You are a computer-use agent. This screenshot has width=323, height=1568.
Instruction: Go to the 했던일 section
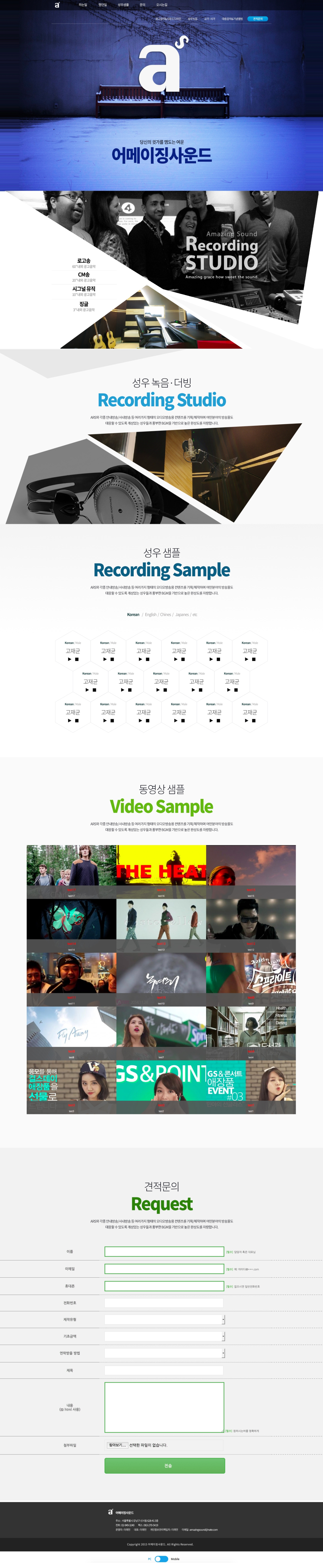[102, 4]
